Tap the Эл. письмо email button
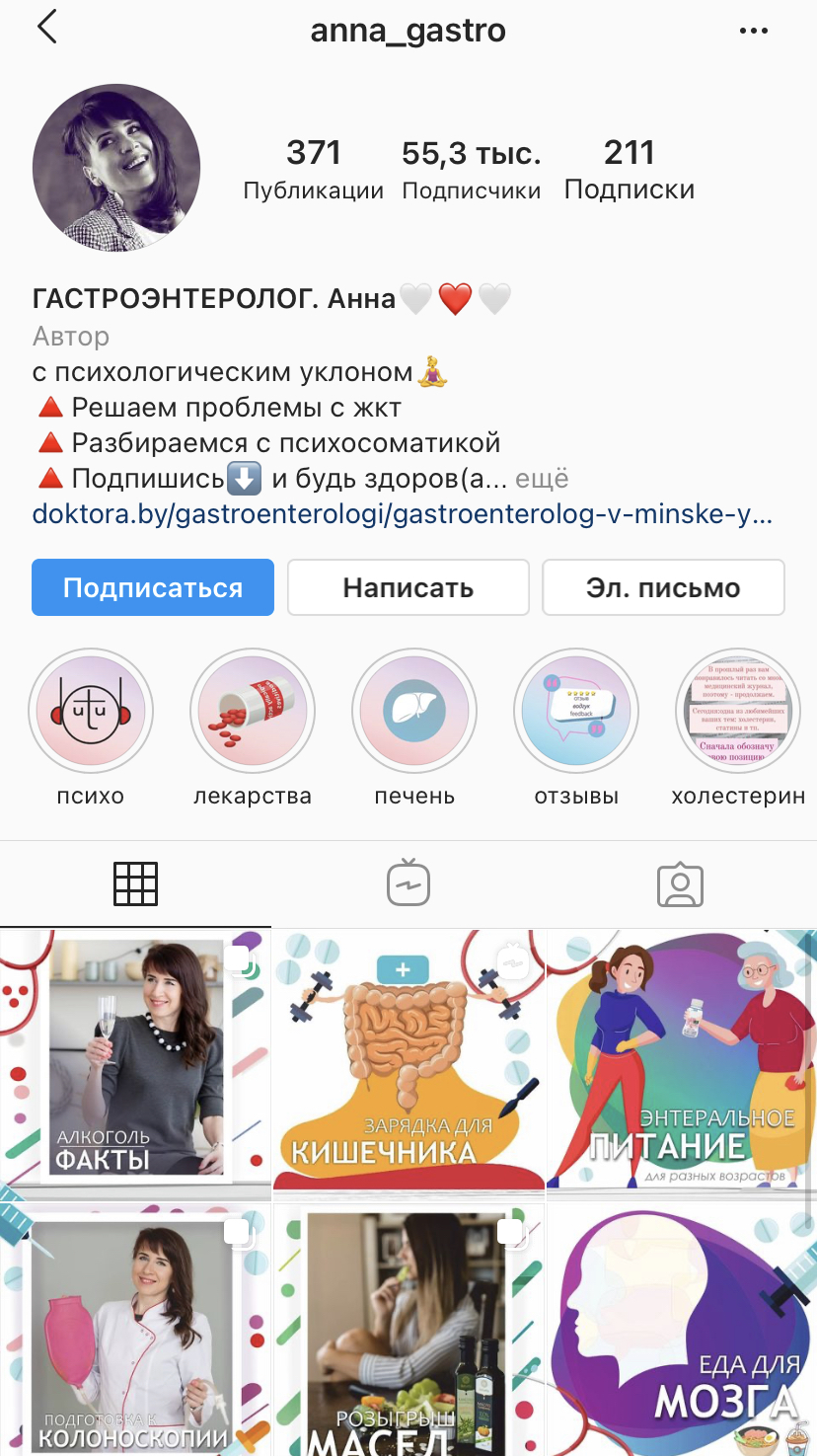This screenshot has width=817, height=1456. [663, 587]
